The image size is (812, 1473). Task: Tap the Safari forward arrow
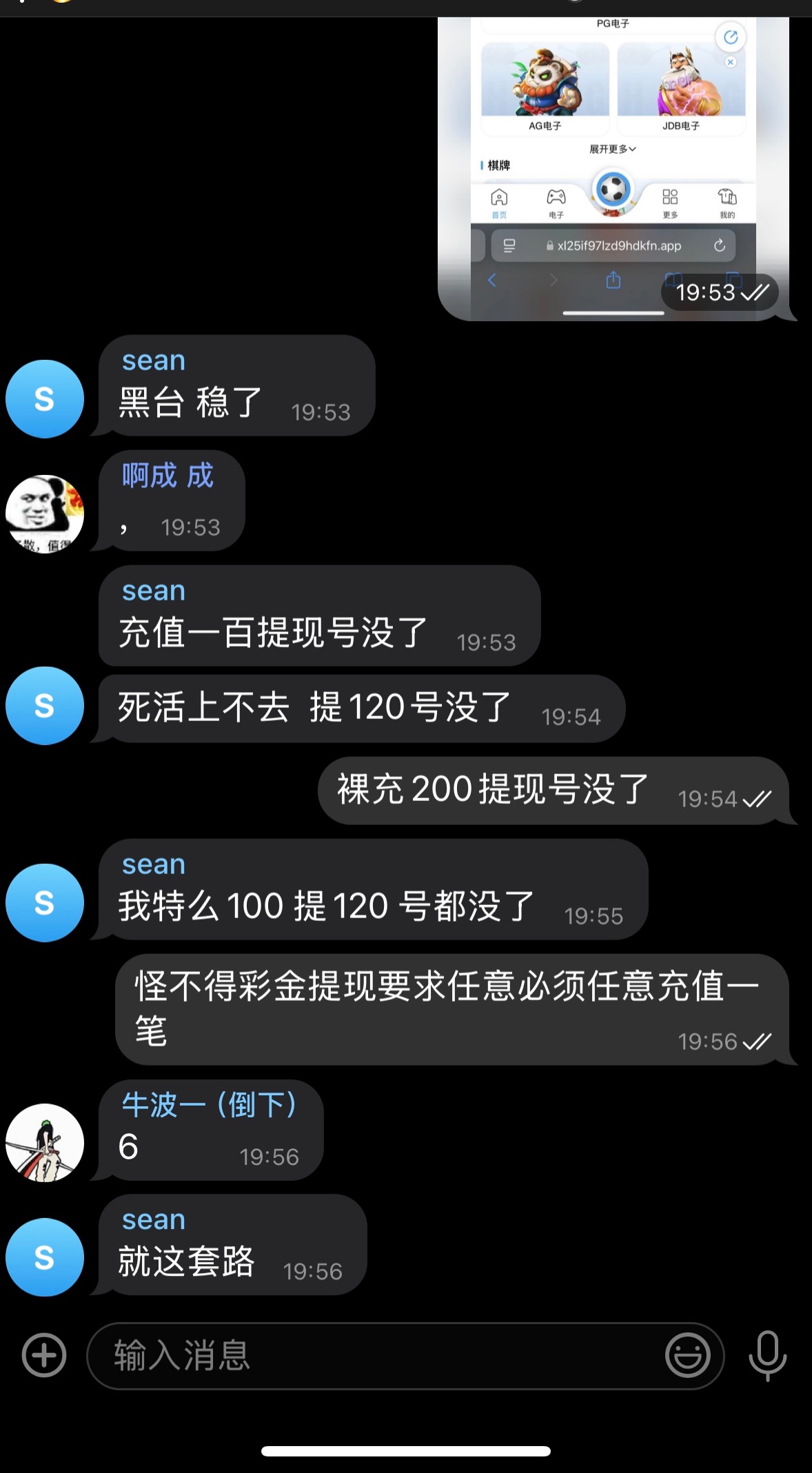pos(555,281)
